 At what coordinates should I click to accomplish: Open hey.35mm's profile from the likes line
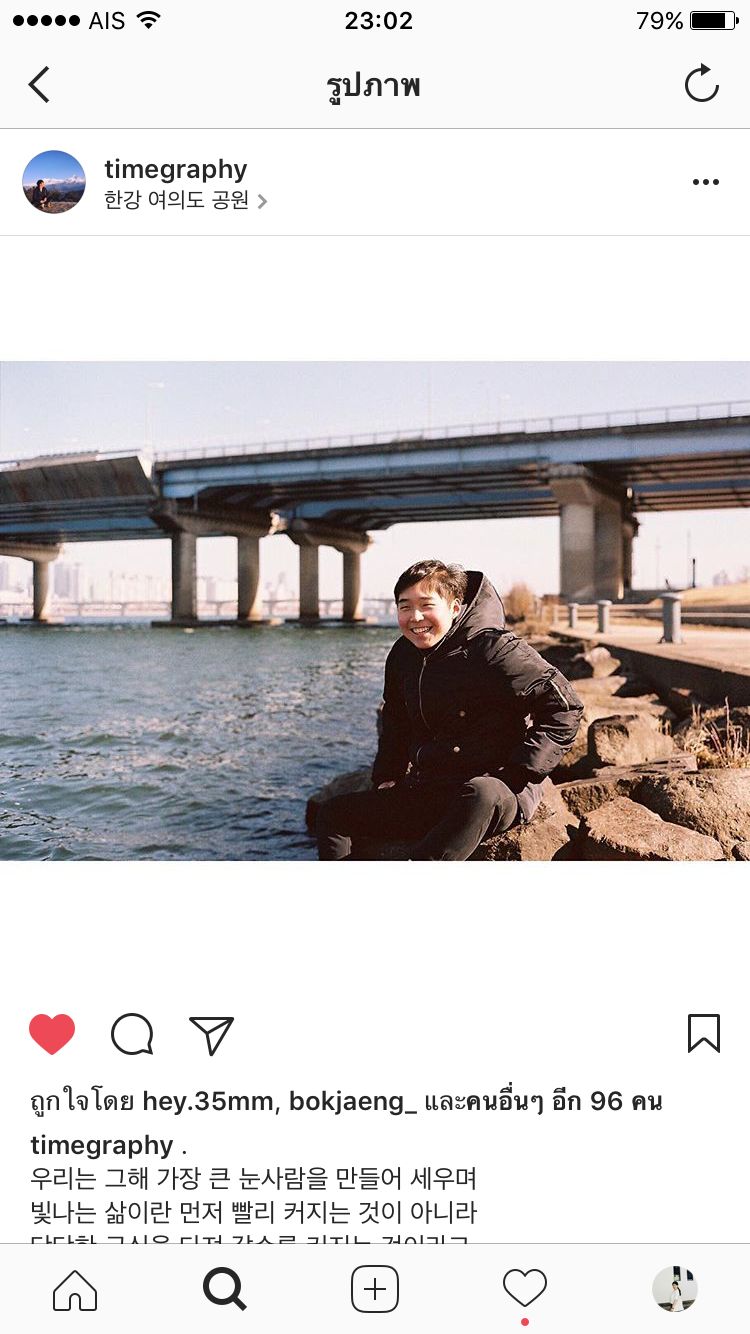tap(208, 1101)
